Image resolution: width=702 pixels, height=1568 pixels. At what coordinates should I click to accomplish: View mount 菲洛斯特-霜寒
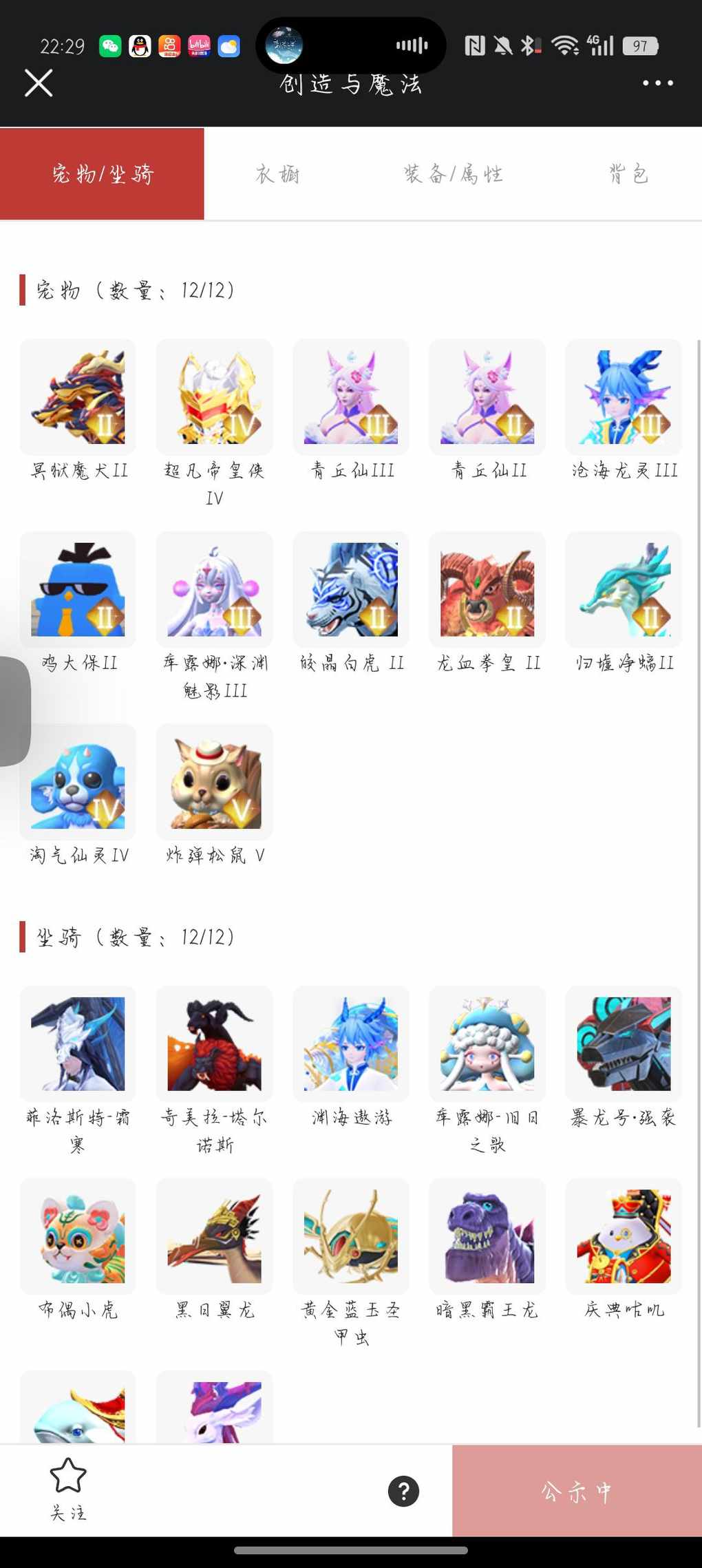coord(78,1043)
